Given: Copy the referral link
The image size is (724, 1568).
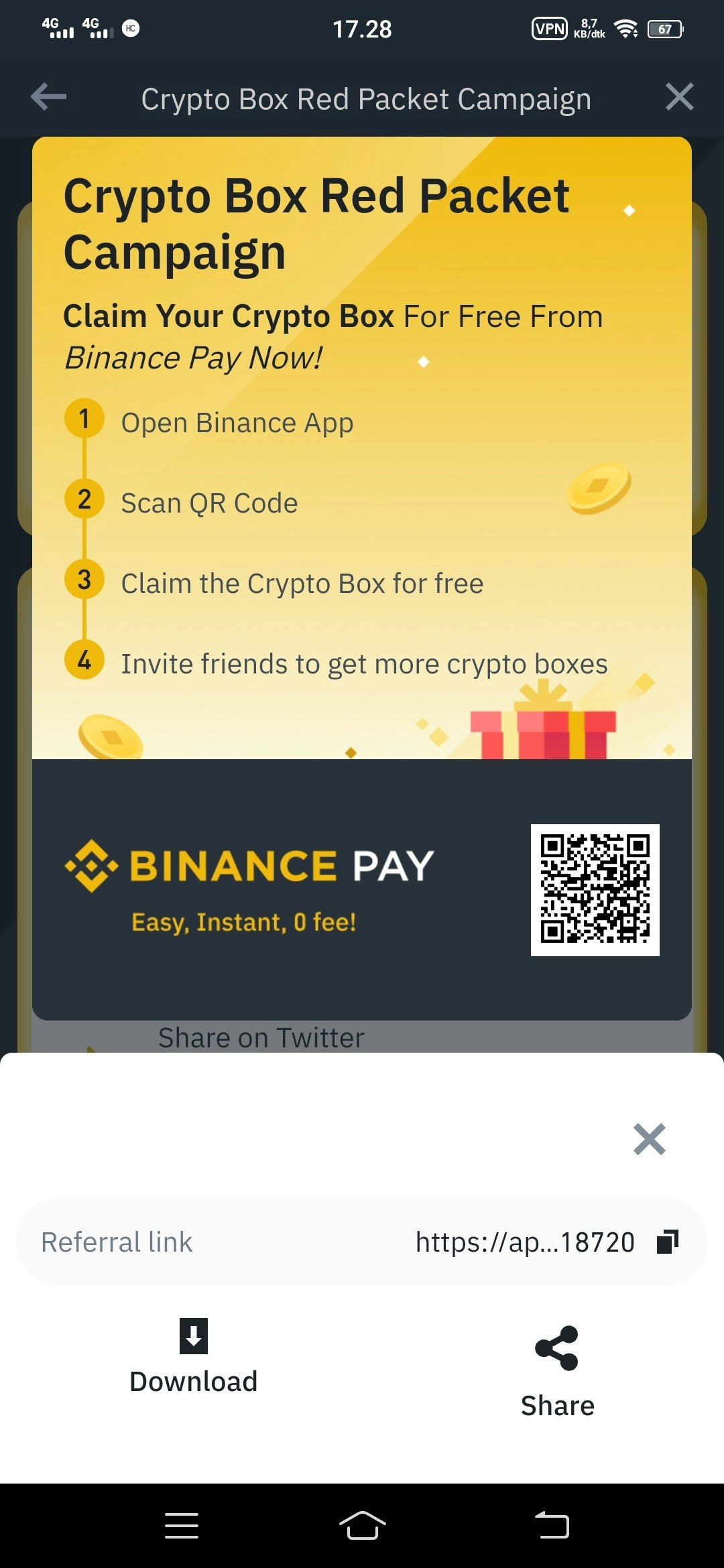Looking at the screenshot, I should [x=668, y=1242].
